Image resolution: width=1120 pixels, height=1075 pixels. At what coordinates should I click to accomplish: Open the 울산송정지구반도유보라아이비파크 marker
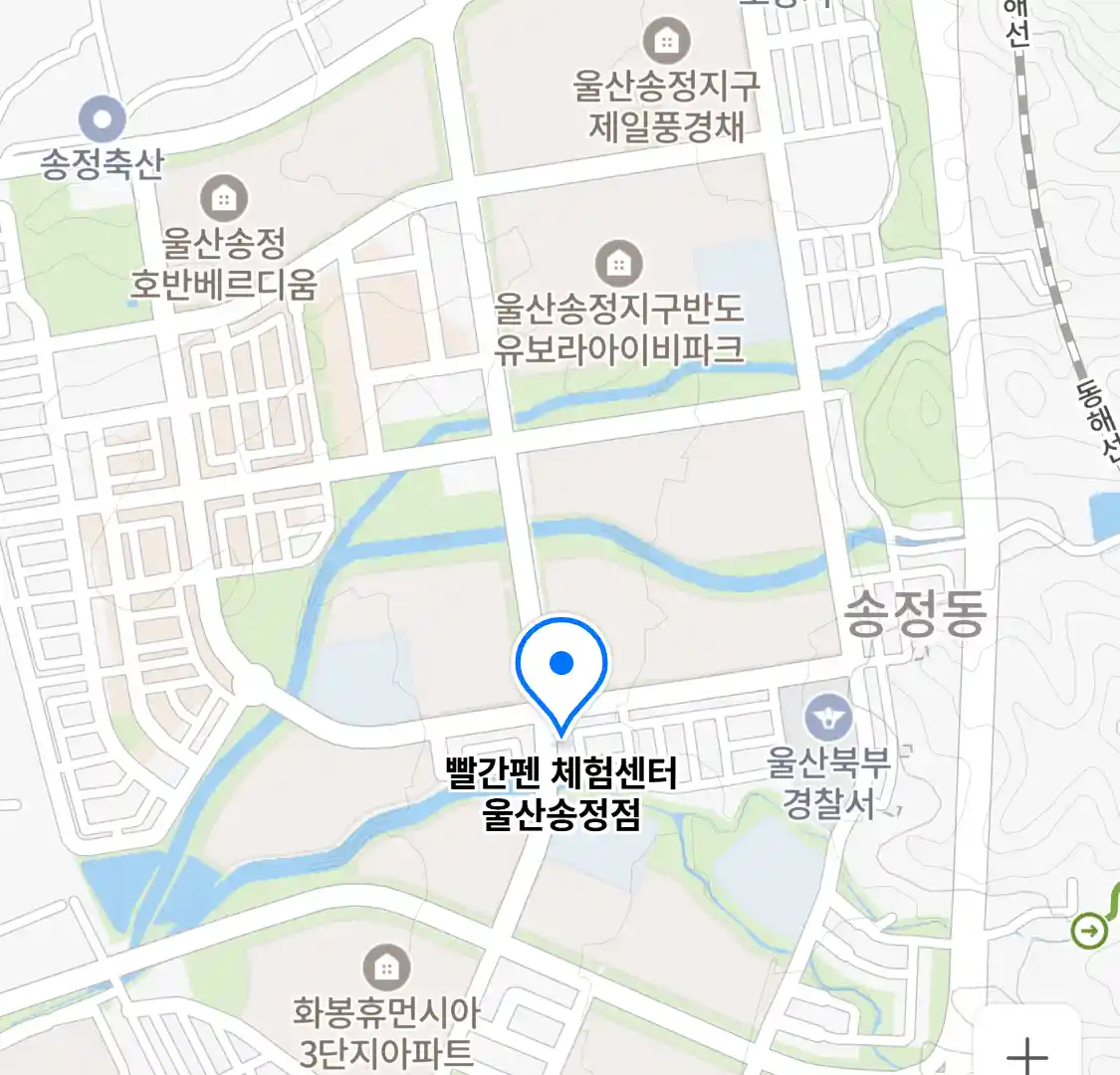(618, 264)
